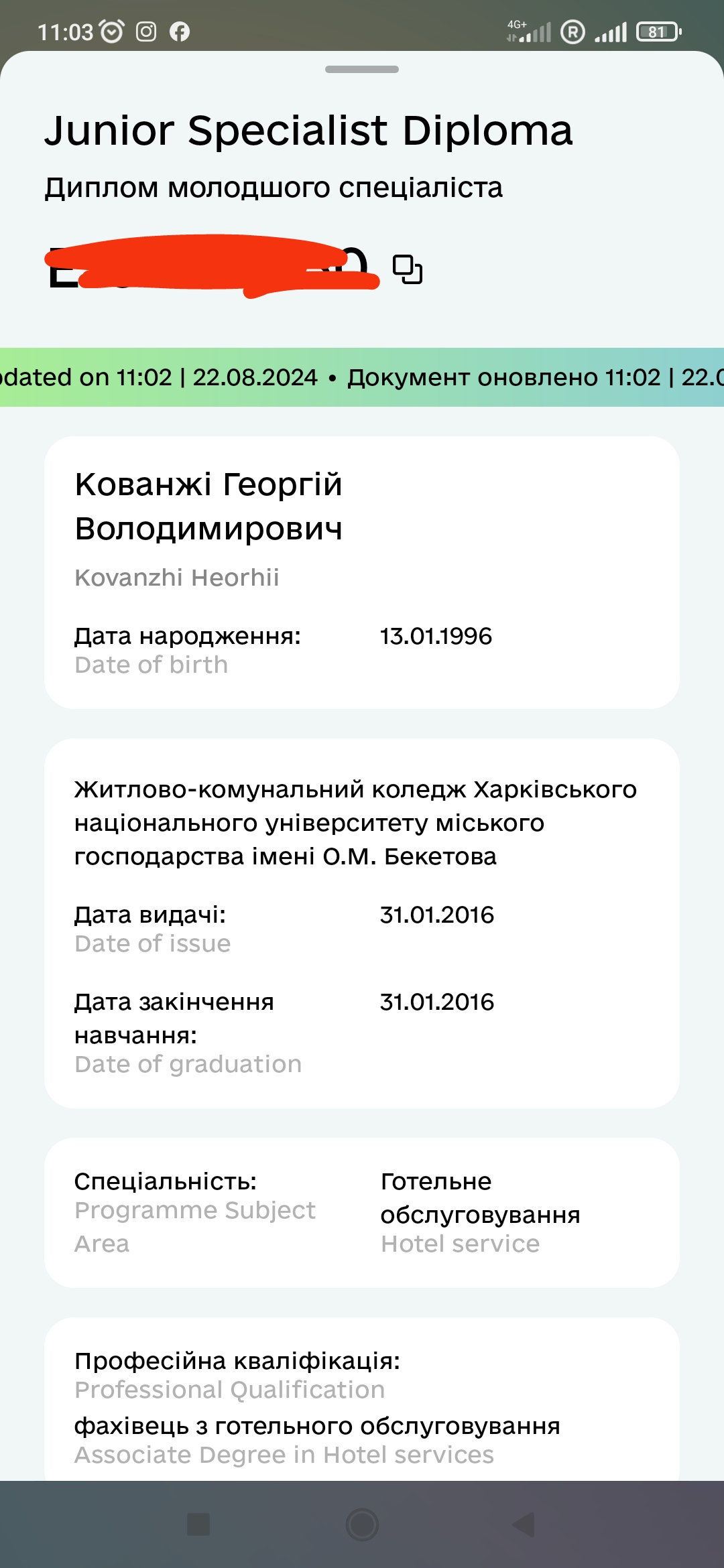Tap the bottom sheet drag handle
Screen dimensions: 724x1568
362,69
